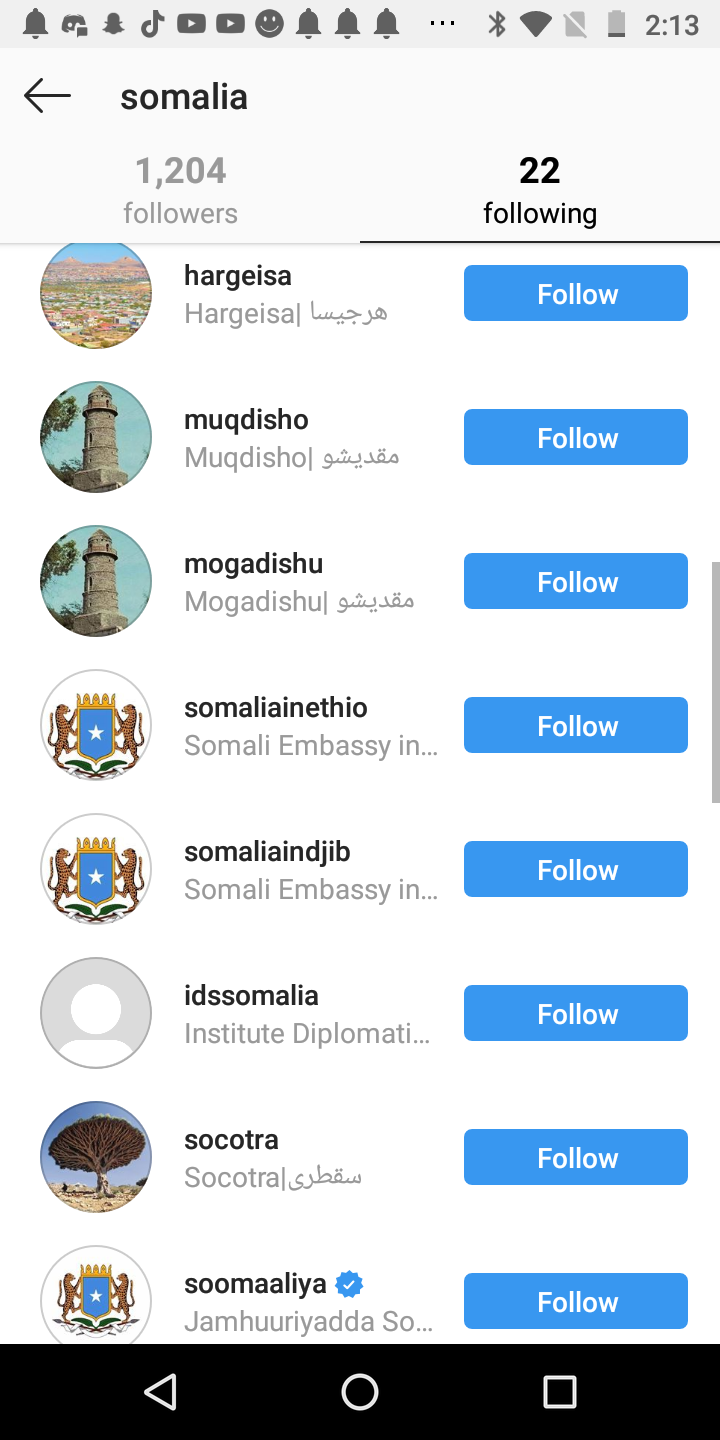Screen dimensions: 720x1440
Task: View the mogadishu profile
Action: (253, 563)
